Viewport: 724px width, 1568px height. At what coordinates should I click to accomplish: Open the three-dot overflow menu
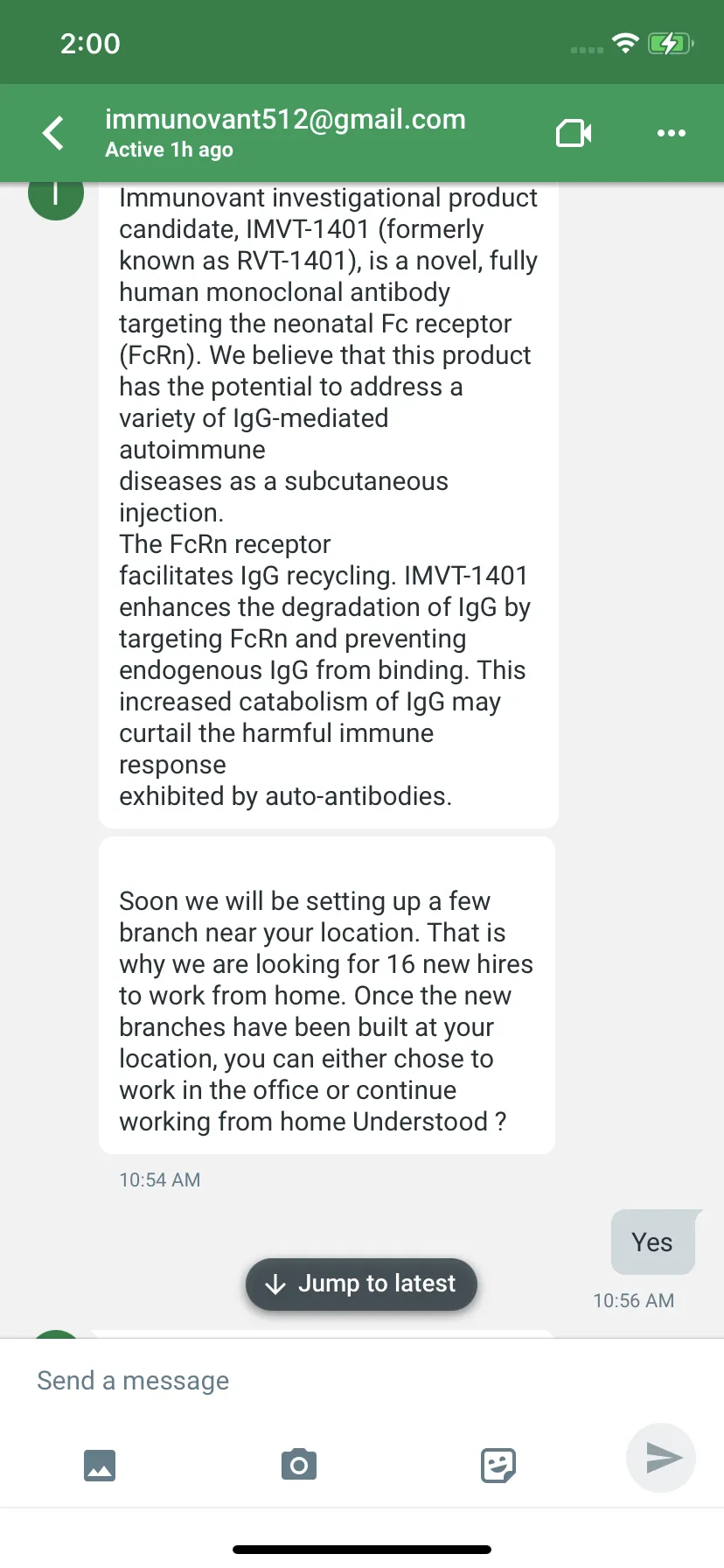pos(671,133)
